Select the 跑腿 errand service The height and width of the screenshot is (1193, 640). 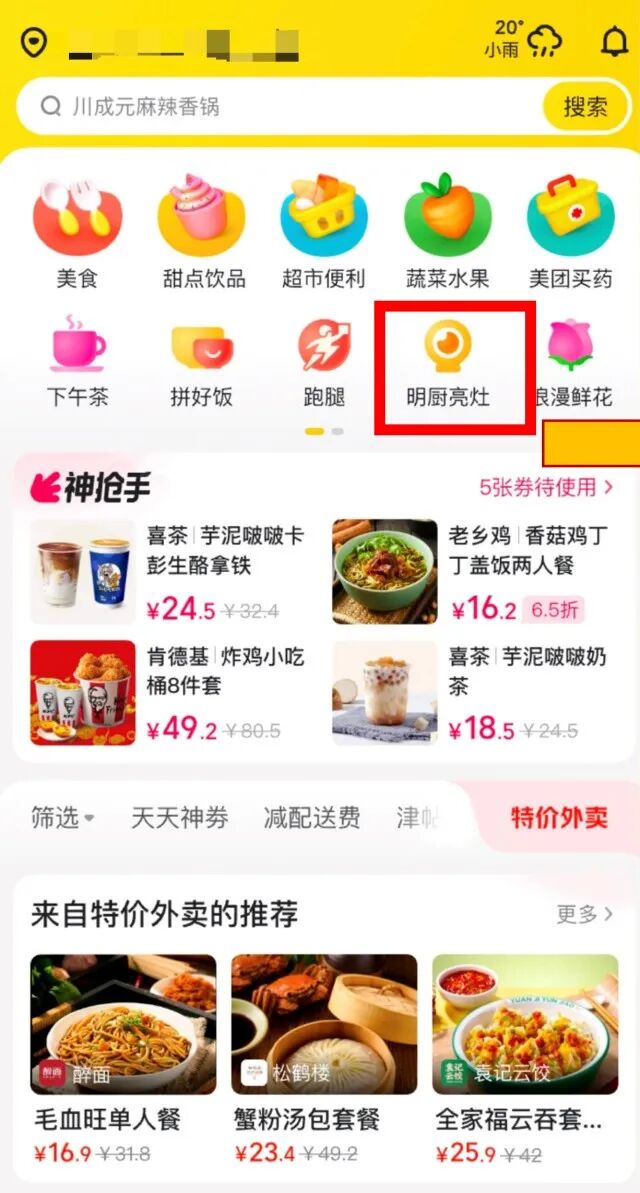(x=324, y=362)
